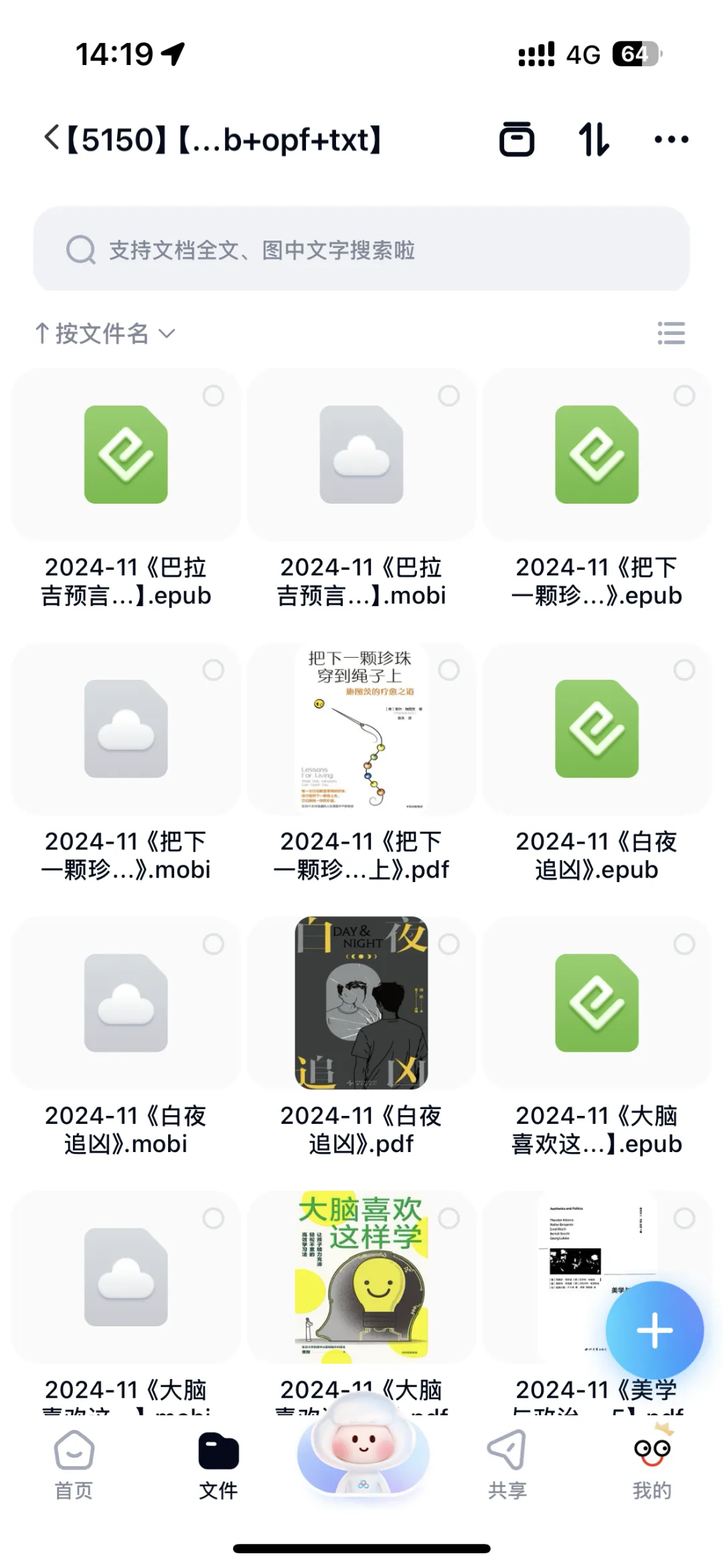Open the archive box icon in header
The height and width of the screenshot is (1568, 723).
click(x=517, y=139)
